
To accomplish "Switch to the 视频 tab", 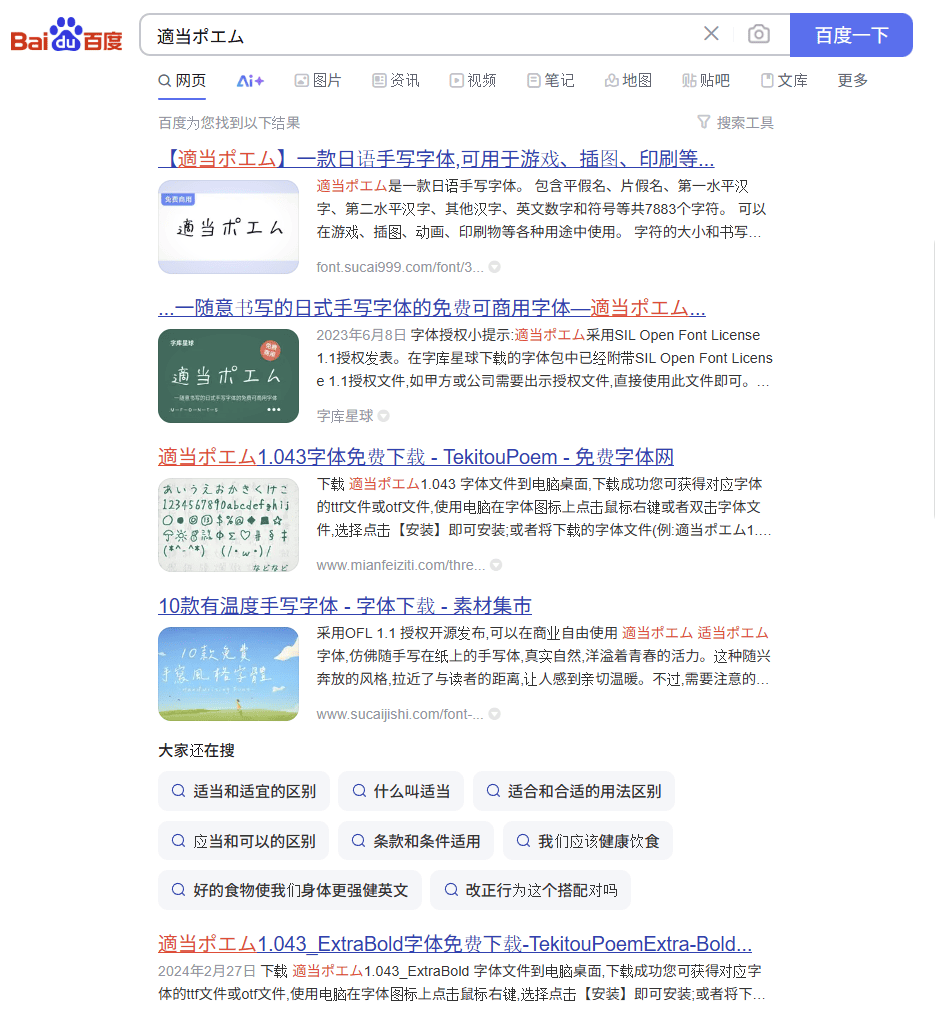I will (x=472, y=81).
